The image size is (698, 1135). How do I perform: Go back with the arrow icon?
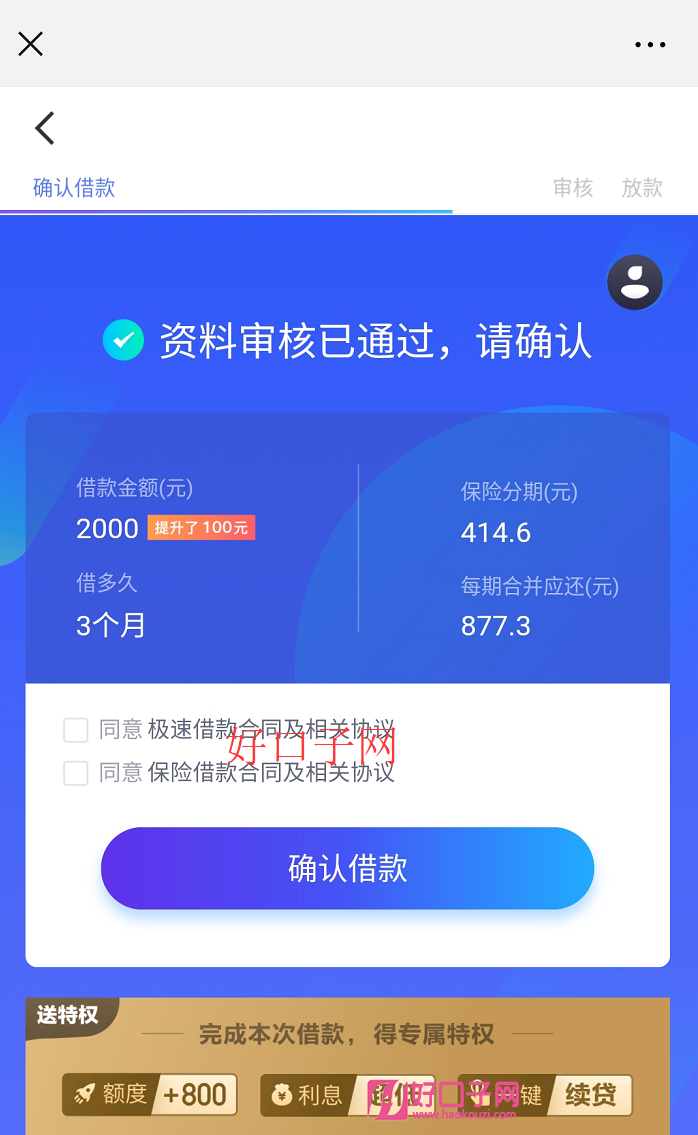(x=45, y=128)
